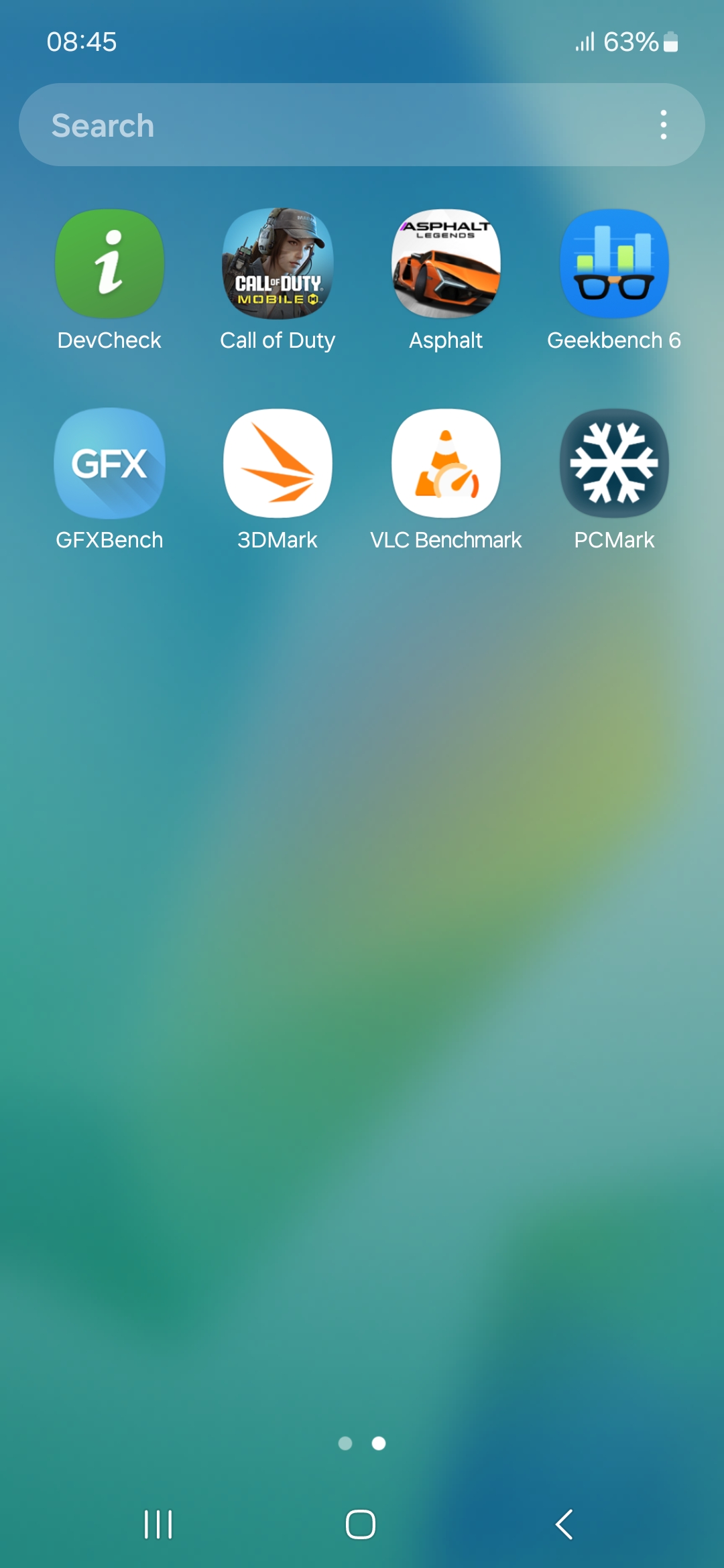Tap the system back button
Image resolution: width=724 pixels, height=1568 pixels.
564,1524
